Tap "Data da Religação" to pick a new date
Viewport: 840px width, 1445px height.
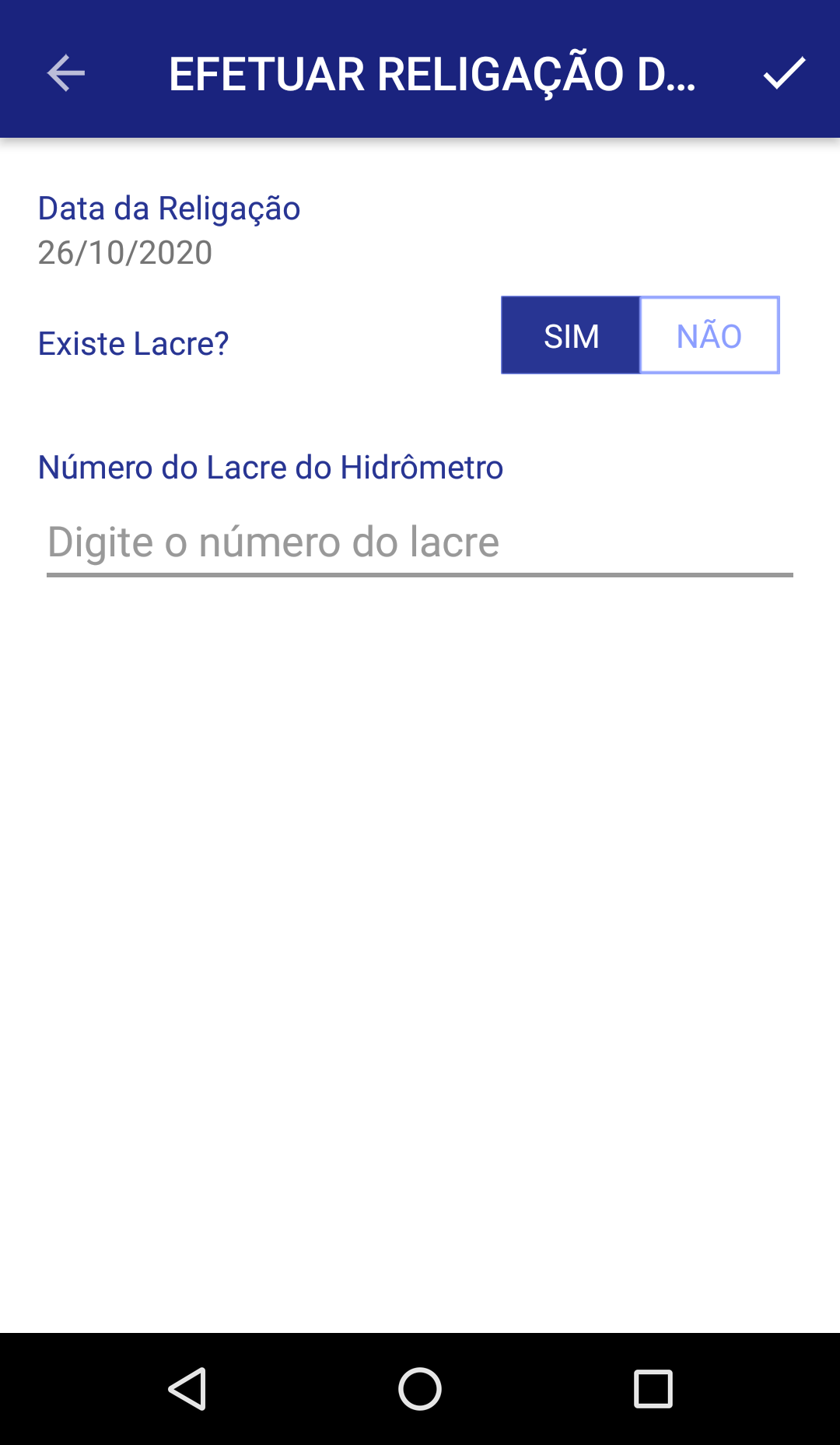click(169, 208)
